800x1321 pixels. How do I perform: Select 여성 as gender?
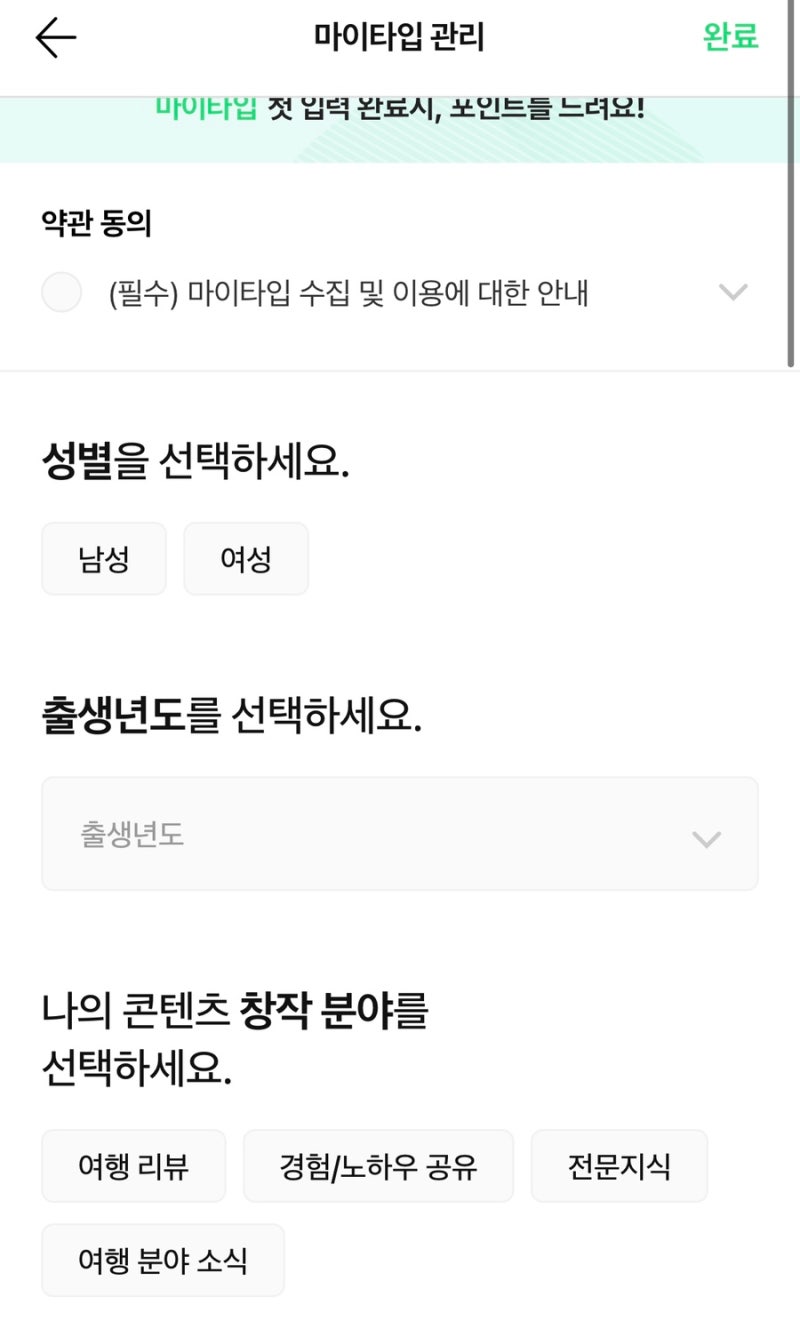coord(246,559)
